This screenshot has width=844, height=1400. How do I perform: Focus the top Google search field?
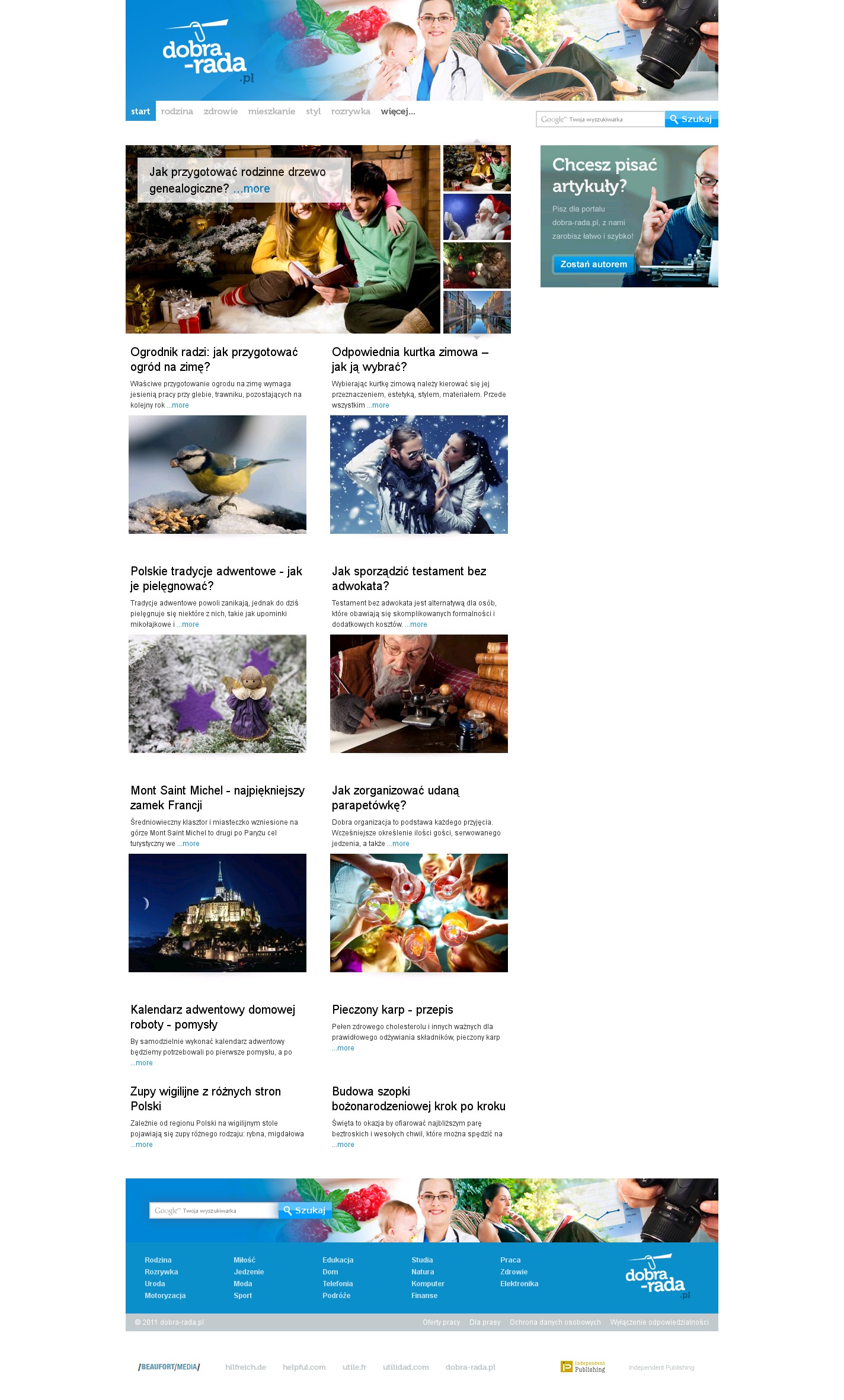600,119
